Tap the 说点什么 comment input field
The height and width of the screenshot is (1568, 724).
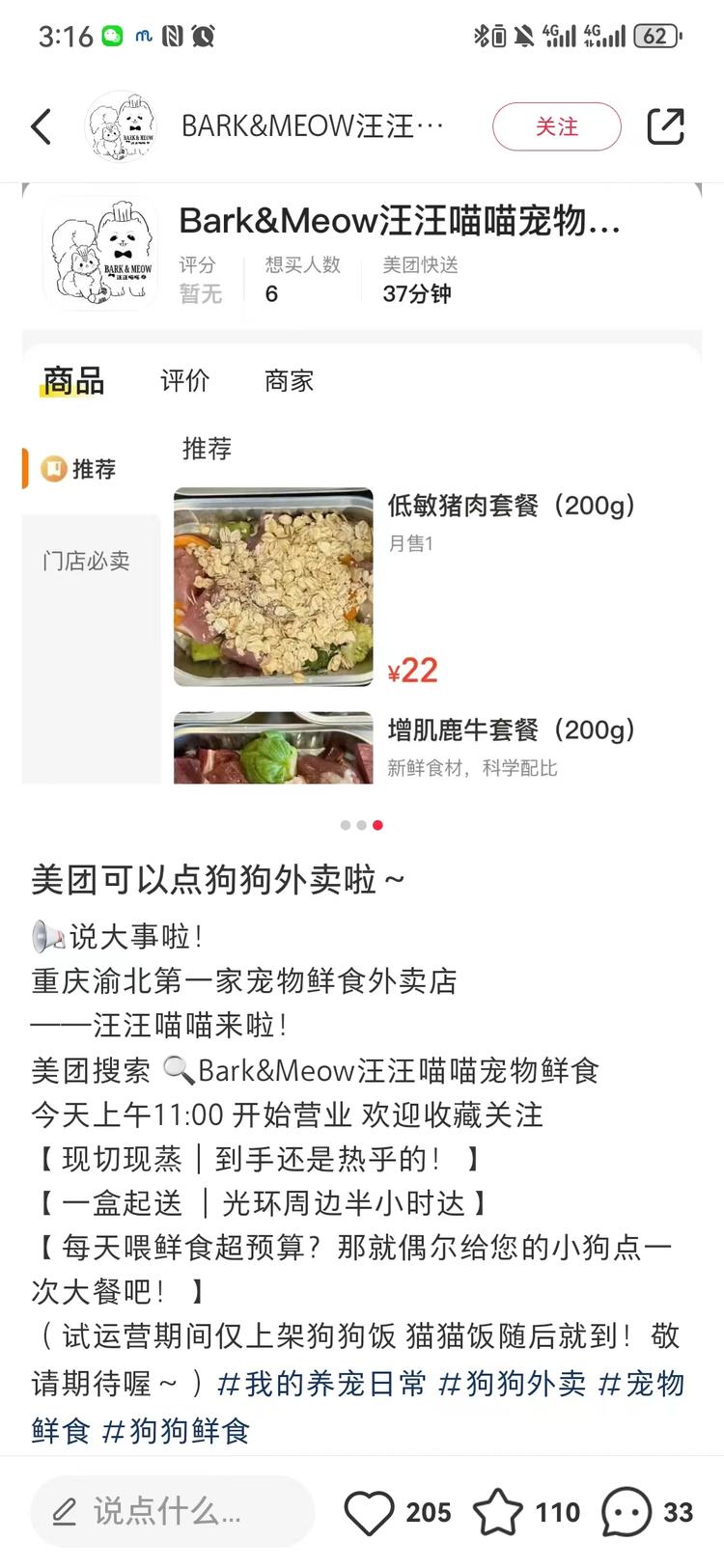coord(172,1512)
